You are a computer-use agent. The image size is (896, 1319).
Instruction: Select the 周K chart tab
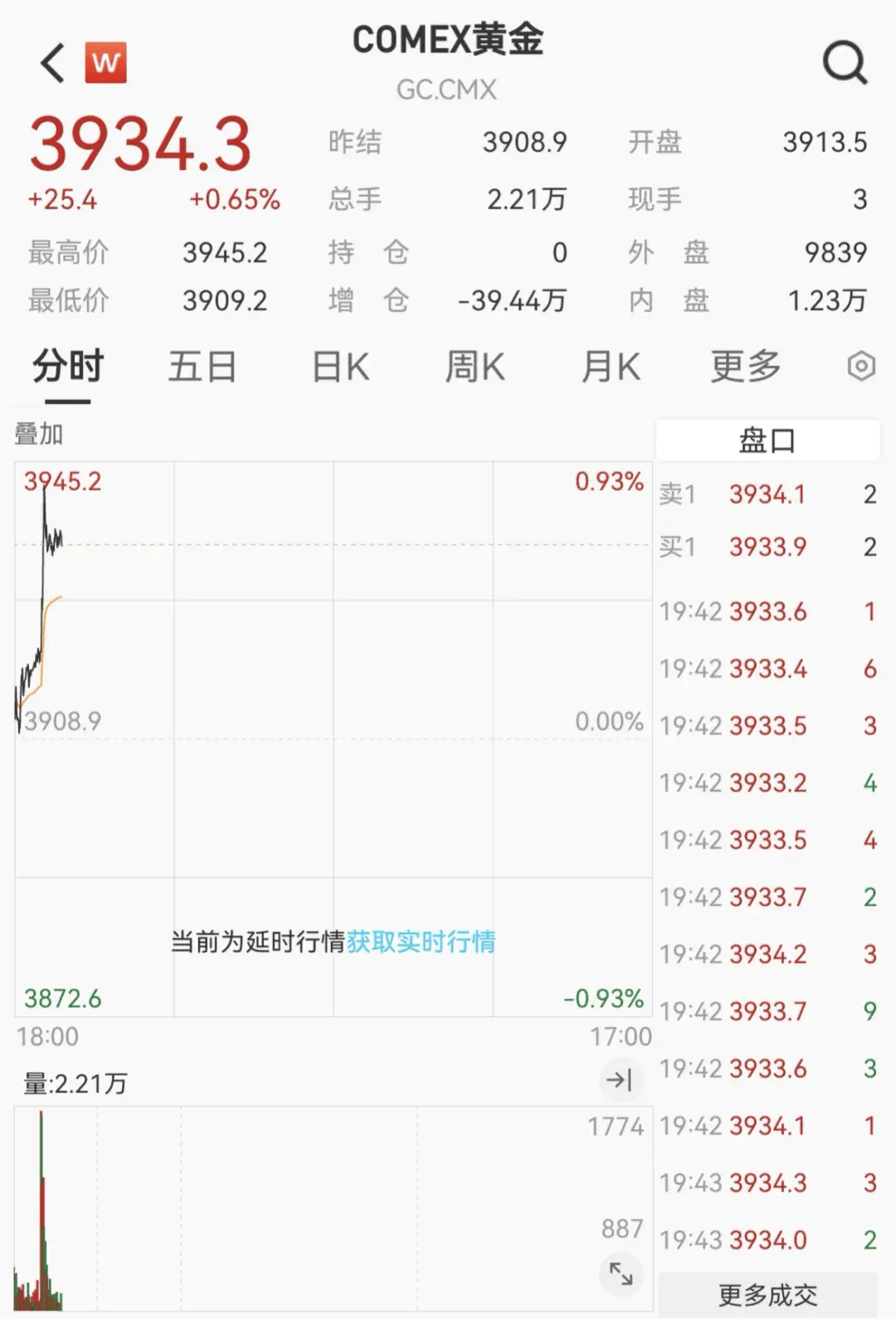click(475, 367)
